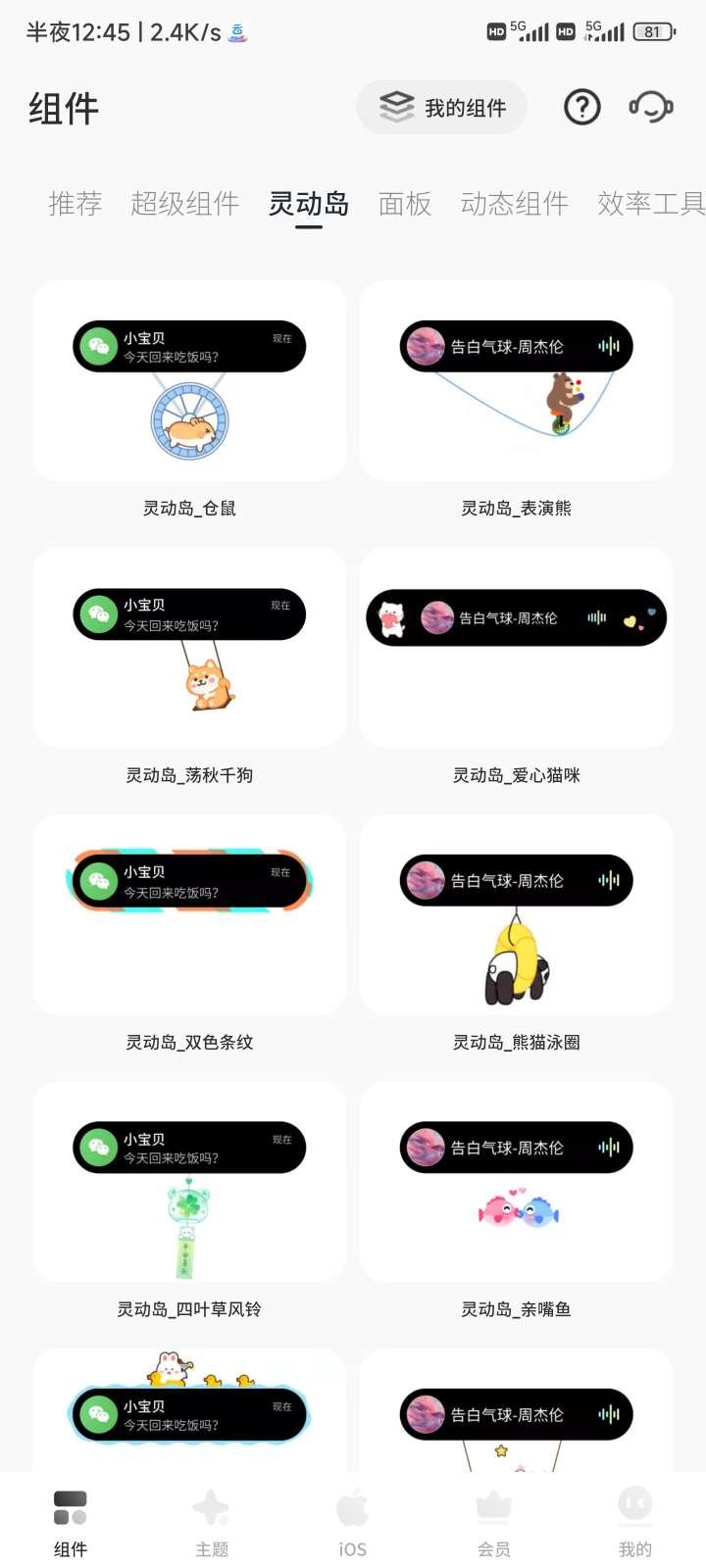Select the 灵动岛_爱心猫咪 widget
Screen dimensions: 706x1568
point(516,649)
